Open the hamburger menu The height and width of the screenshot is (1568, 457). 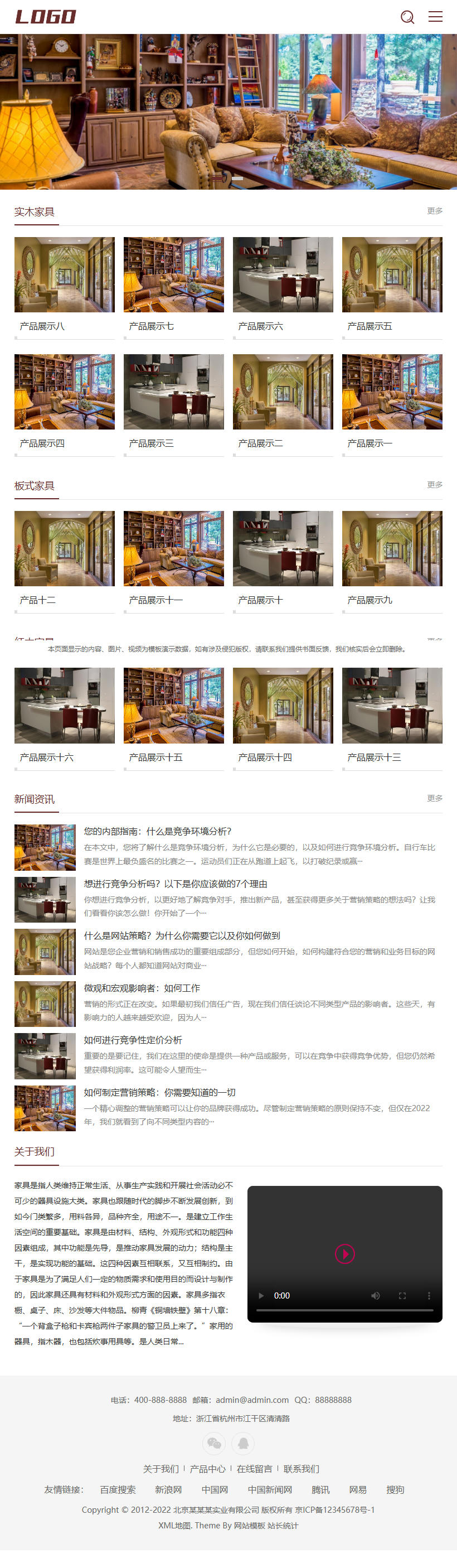tap(435, 16)
